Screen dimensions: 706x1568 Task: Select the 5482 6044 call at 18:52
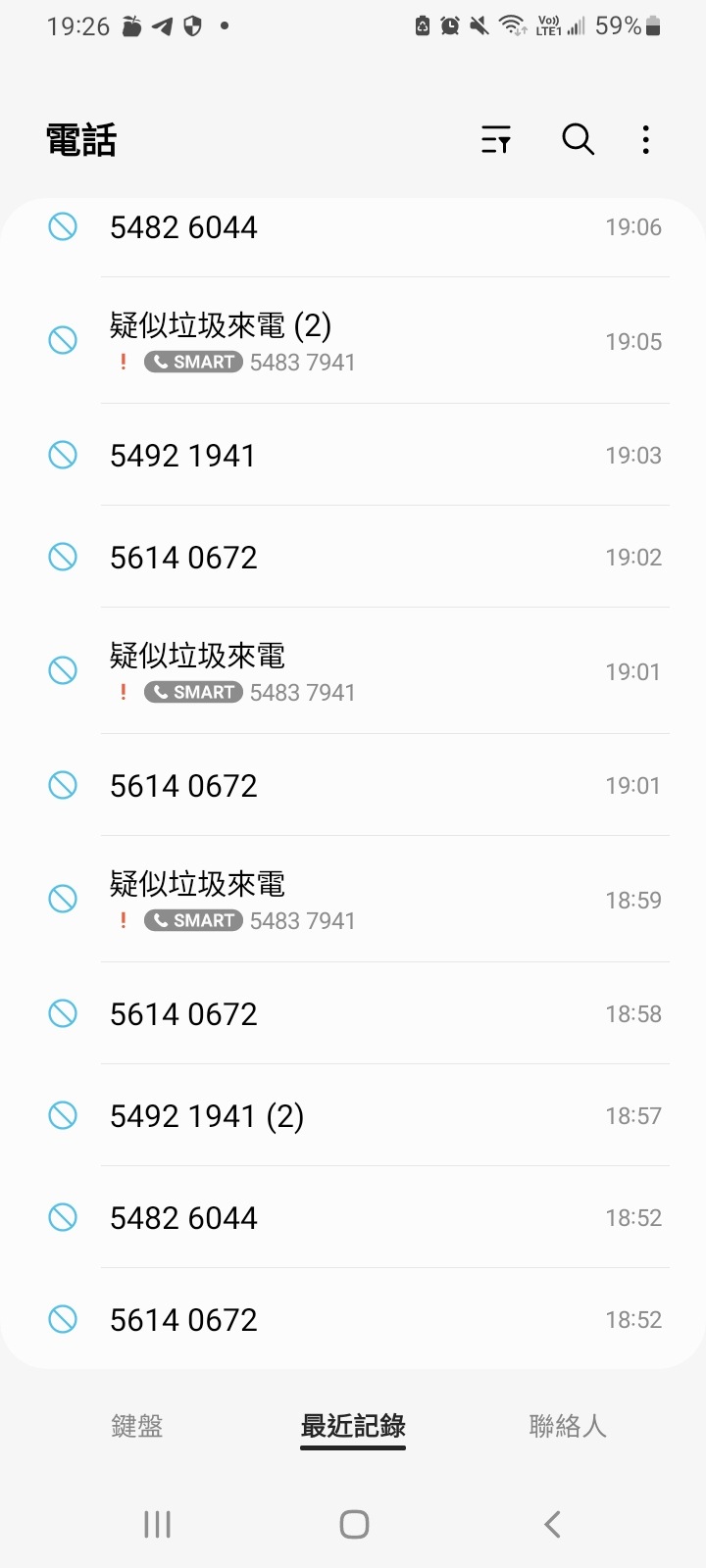[x=353, y=1217]
